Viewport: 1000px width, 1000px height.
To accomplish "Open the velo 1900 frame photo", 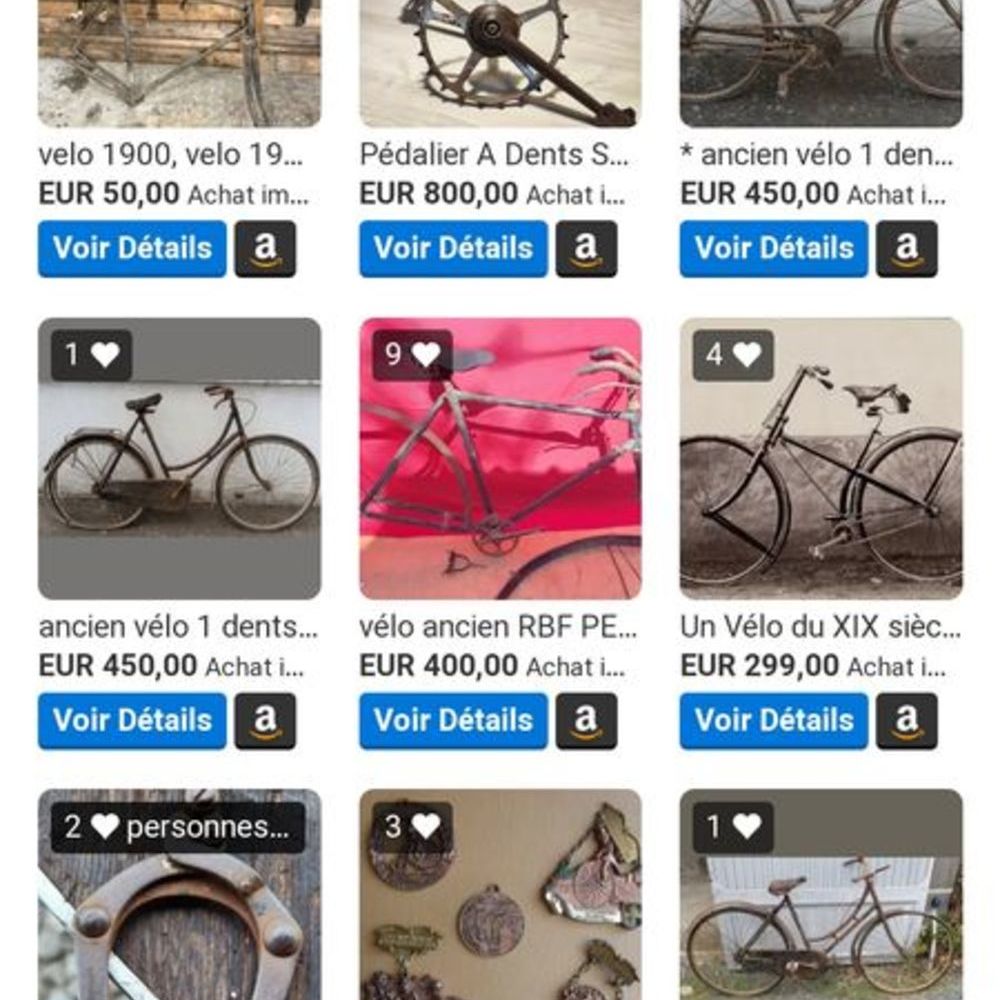I will [x=179, y=60].
